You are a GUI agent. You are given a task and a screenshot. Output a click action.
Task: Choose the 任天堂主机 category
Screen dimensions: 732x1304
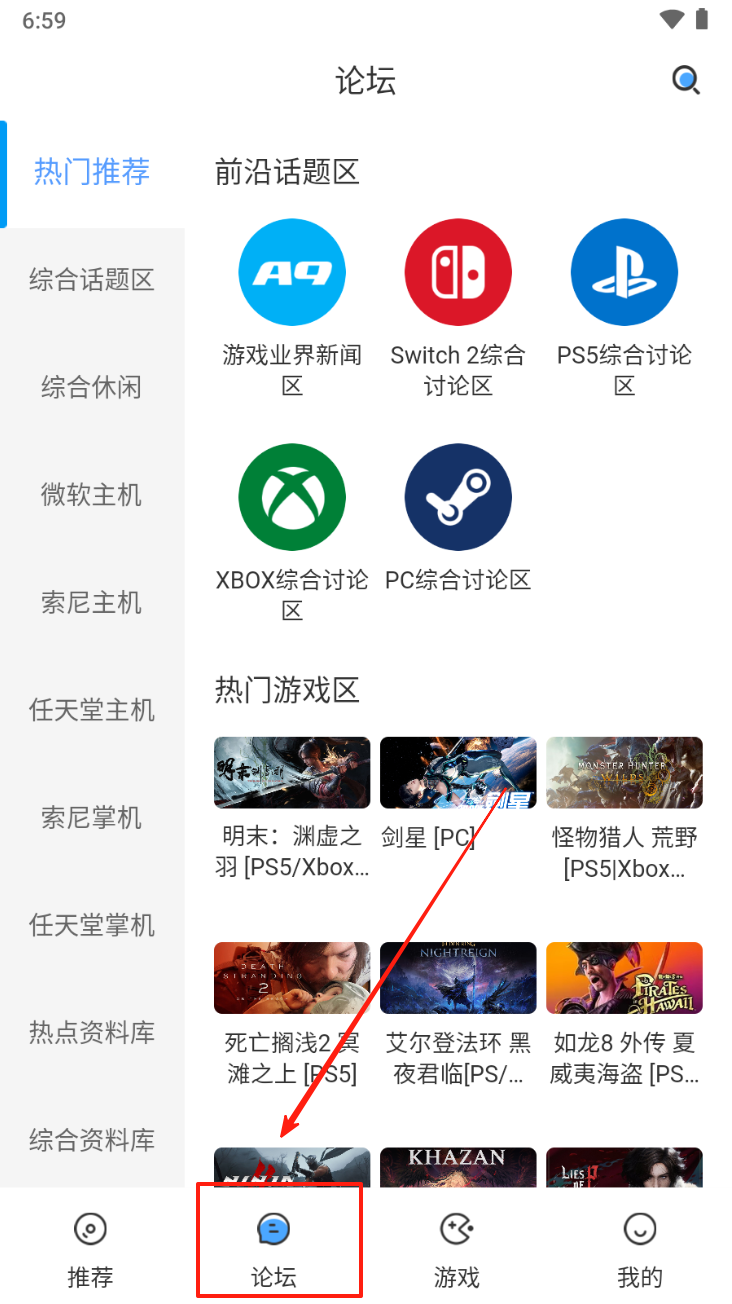tap(92, 710)
